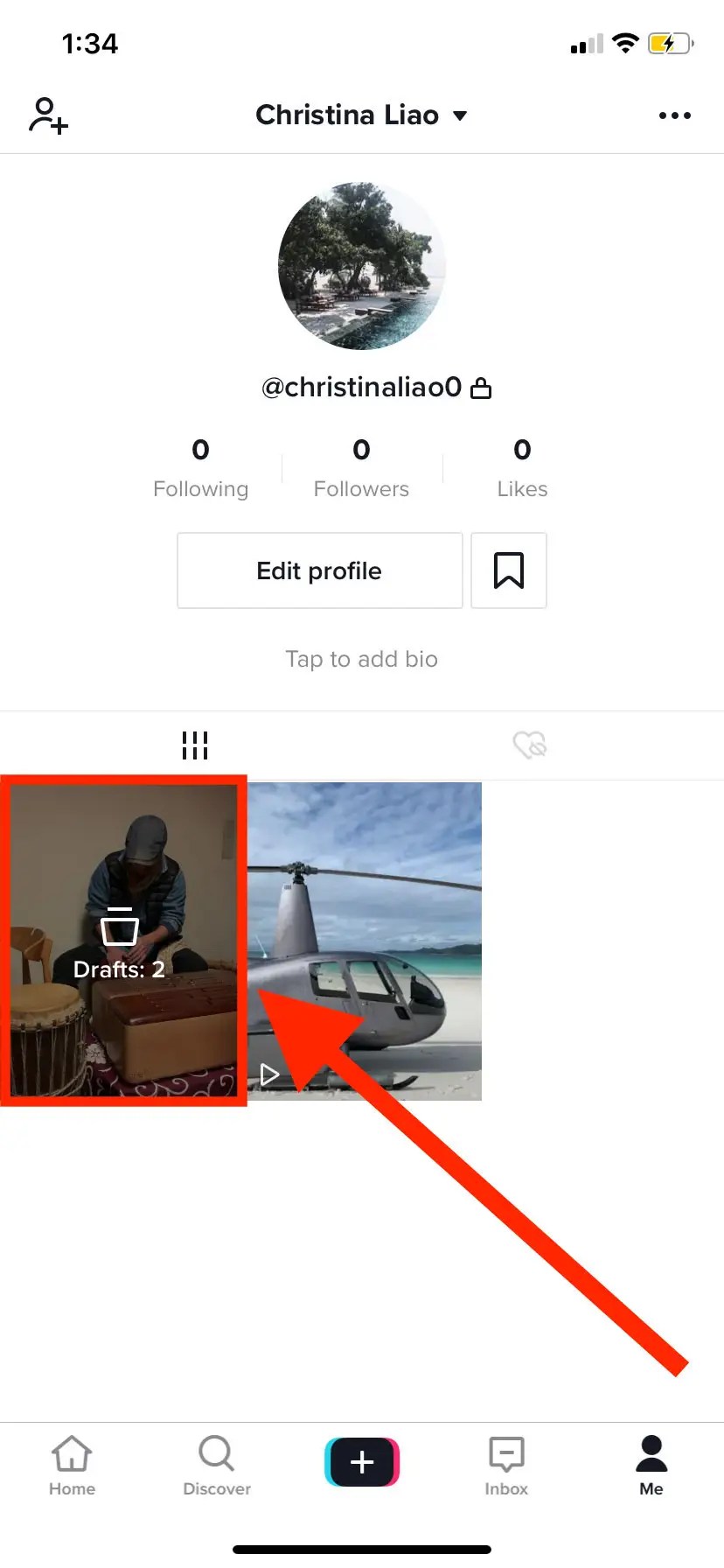724x1568 pixels.
Task: View the Likes count details
Action: point(522,468)
